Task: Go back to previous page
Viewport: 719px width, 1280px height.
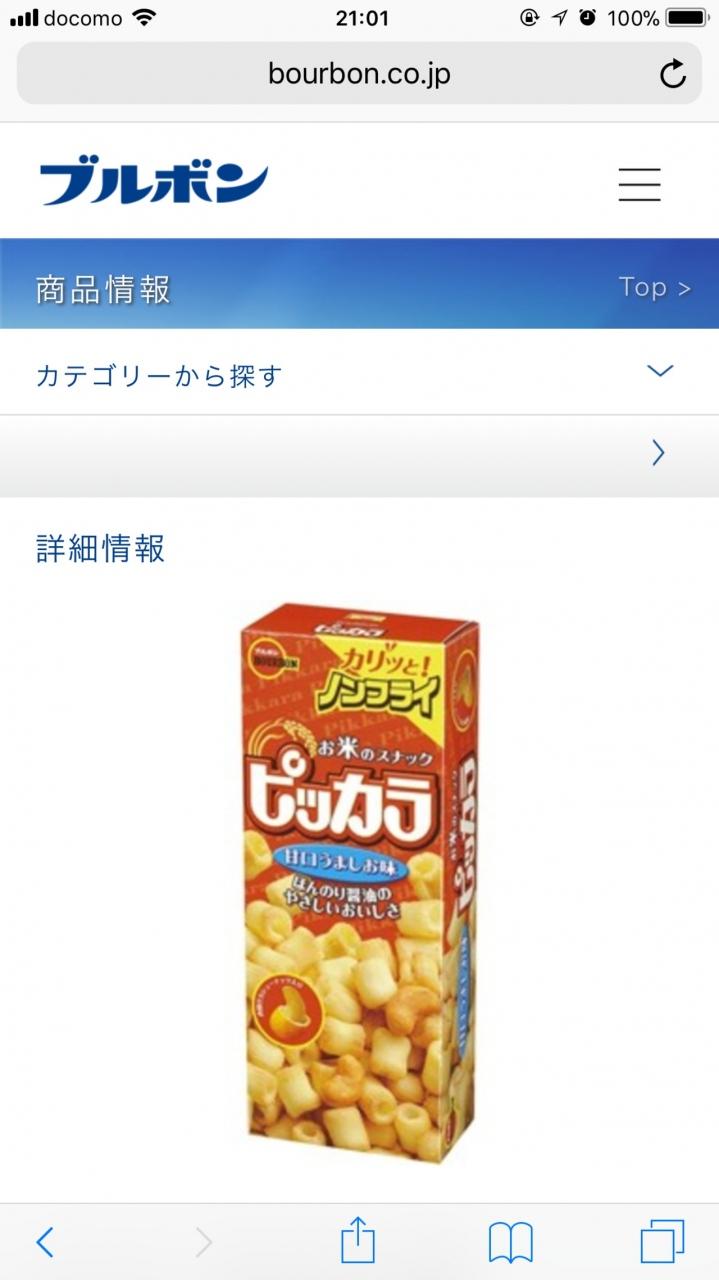Action: (45, 1242)
